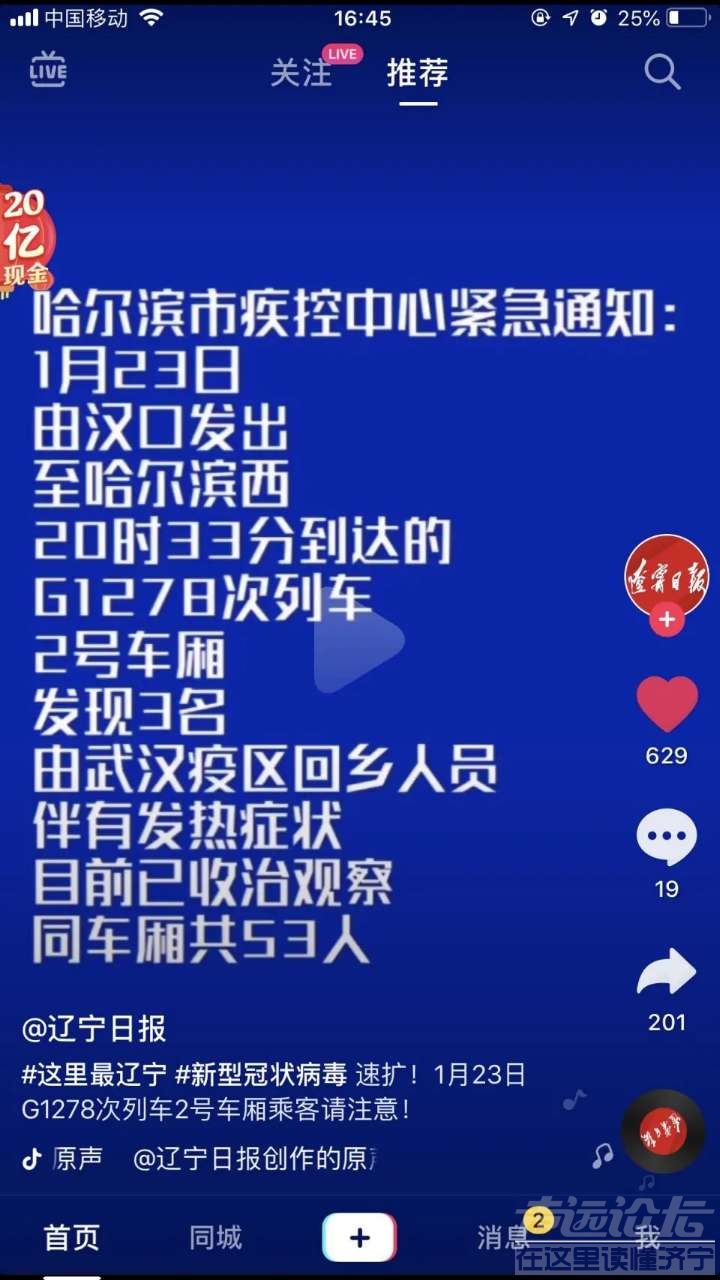Open the comments on this video
Screen dimensions: 720x1280
pyautogui.click(x=666, y=838)
